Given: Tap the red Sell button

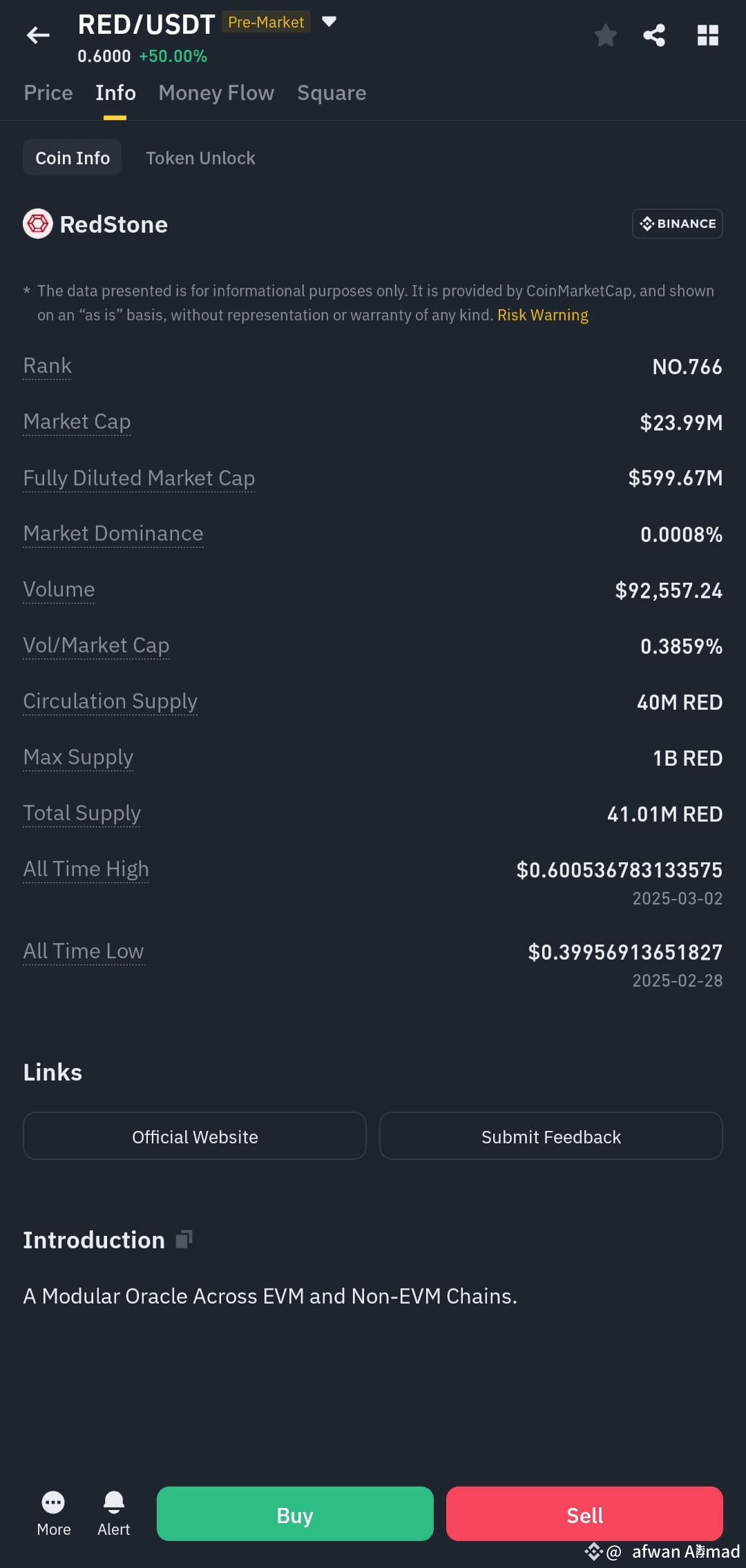Looking at the screenshot, I should pos(584,1515).
